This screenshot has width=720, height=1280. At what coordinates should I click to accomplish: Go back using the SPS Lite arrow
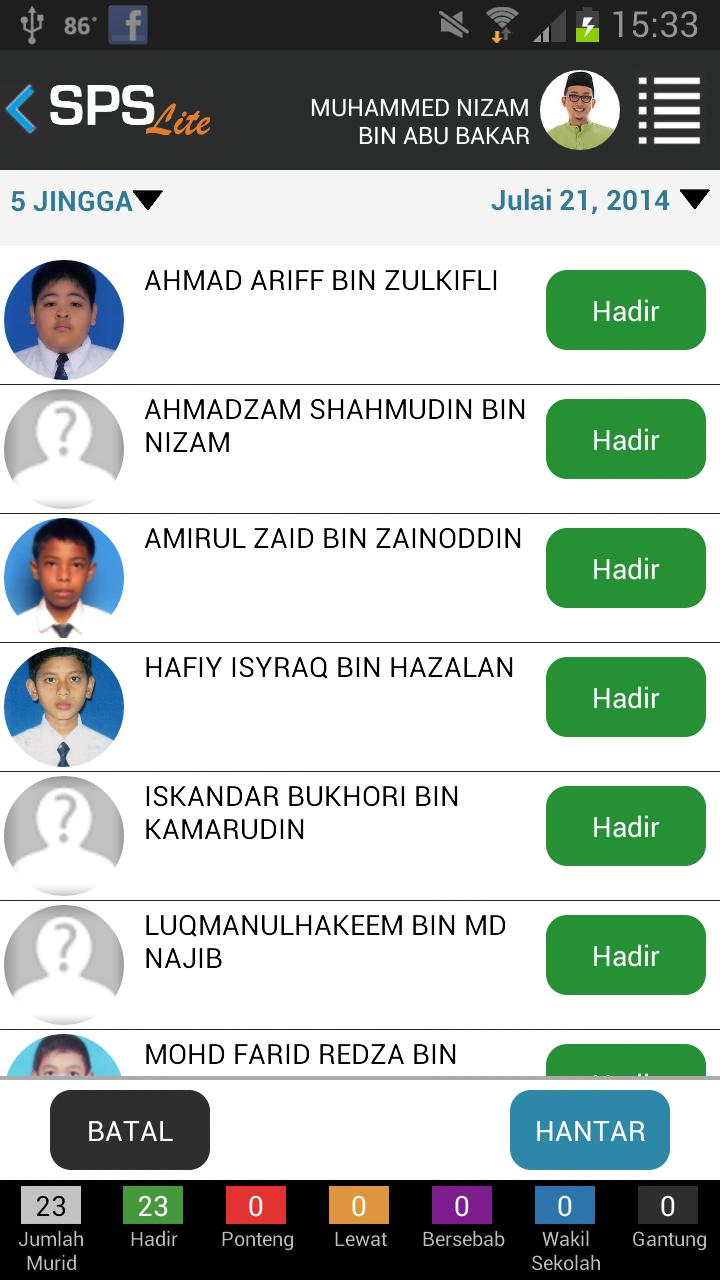22,109
